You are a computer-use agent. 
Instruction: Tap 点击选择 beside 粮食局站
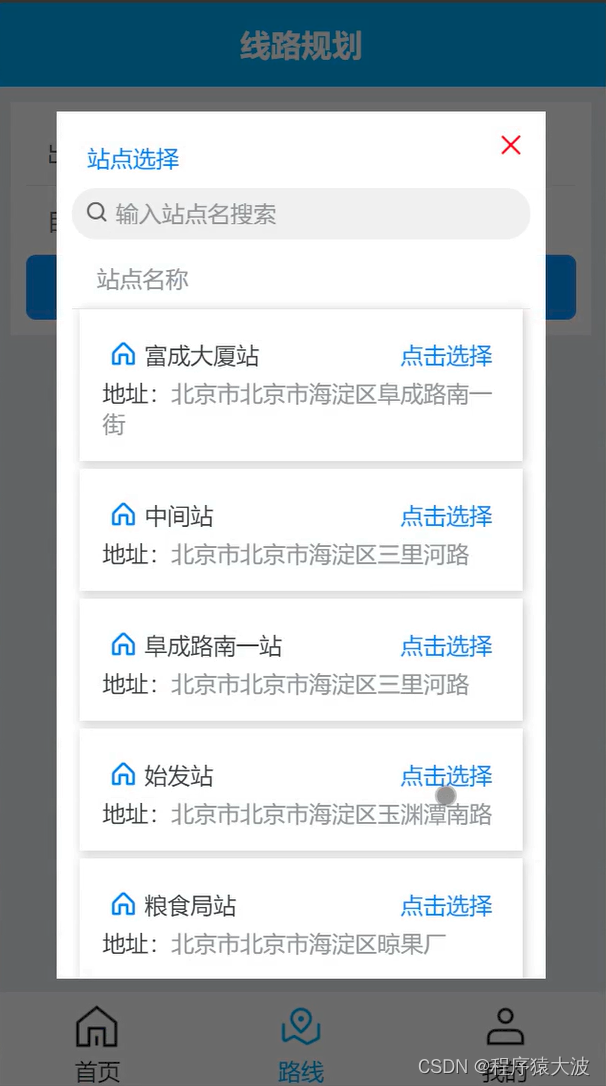(446, 906)
